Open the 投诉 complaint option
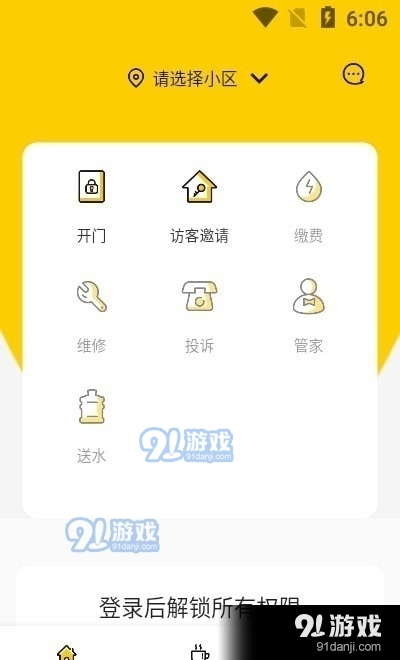This screenshot has height=660, width=400. [x=199, y=317]
